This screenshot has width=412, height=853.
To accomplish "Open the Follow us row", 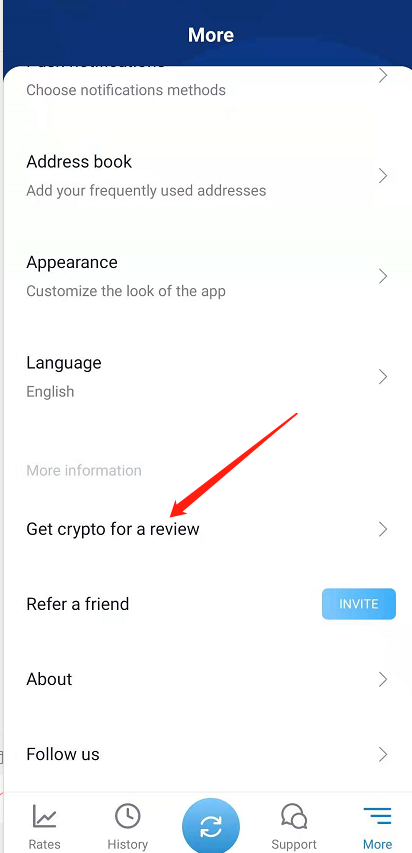I will 207,754.
